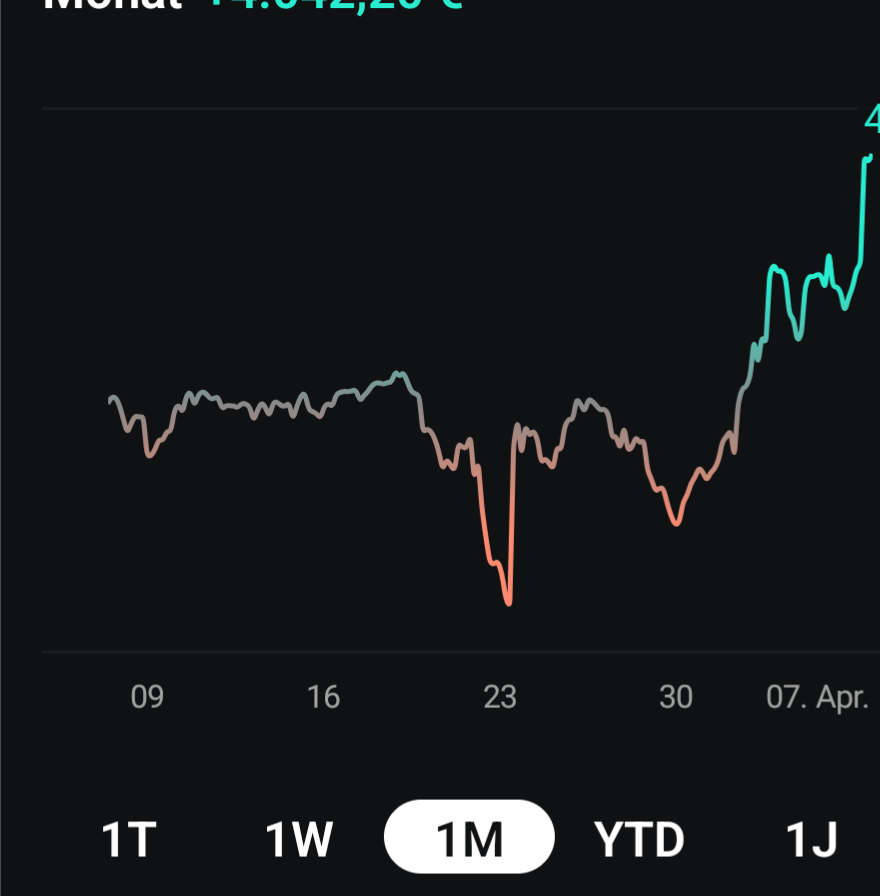Viewport: 880px width, 896px height.
Task: Show year-to-date YTD performance
Action: click(639, 839)
